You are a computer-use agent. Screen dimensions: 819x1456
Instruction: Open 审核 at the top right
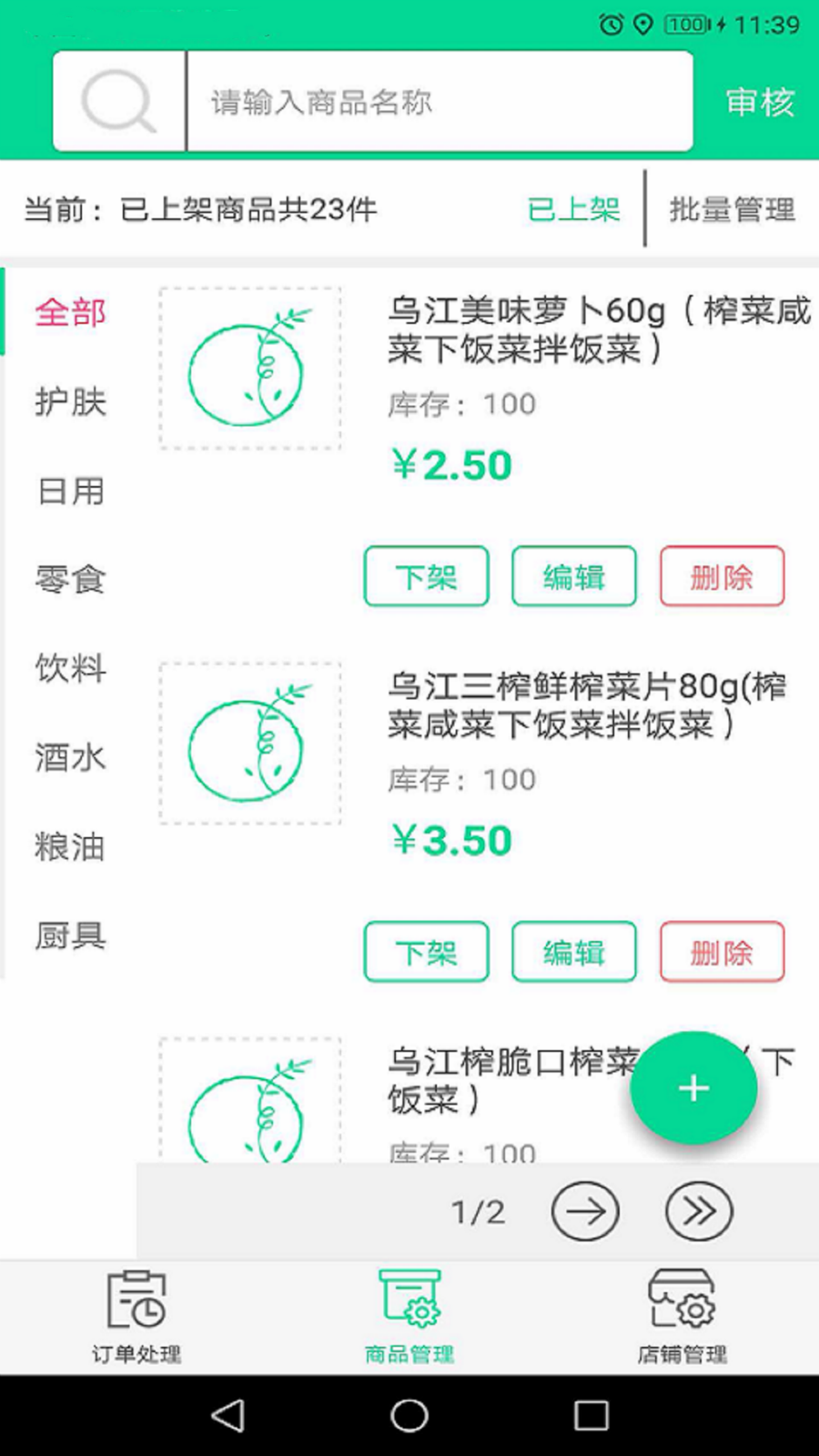pos(760,102)
